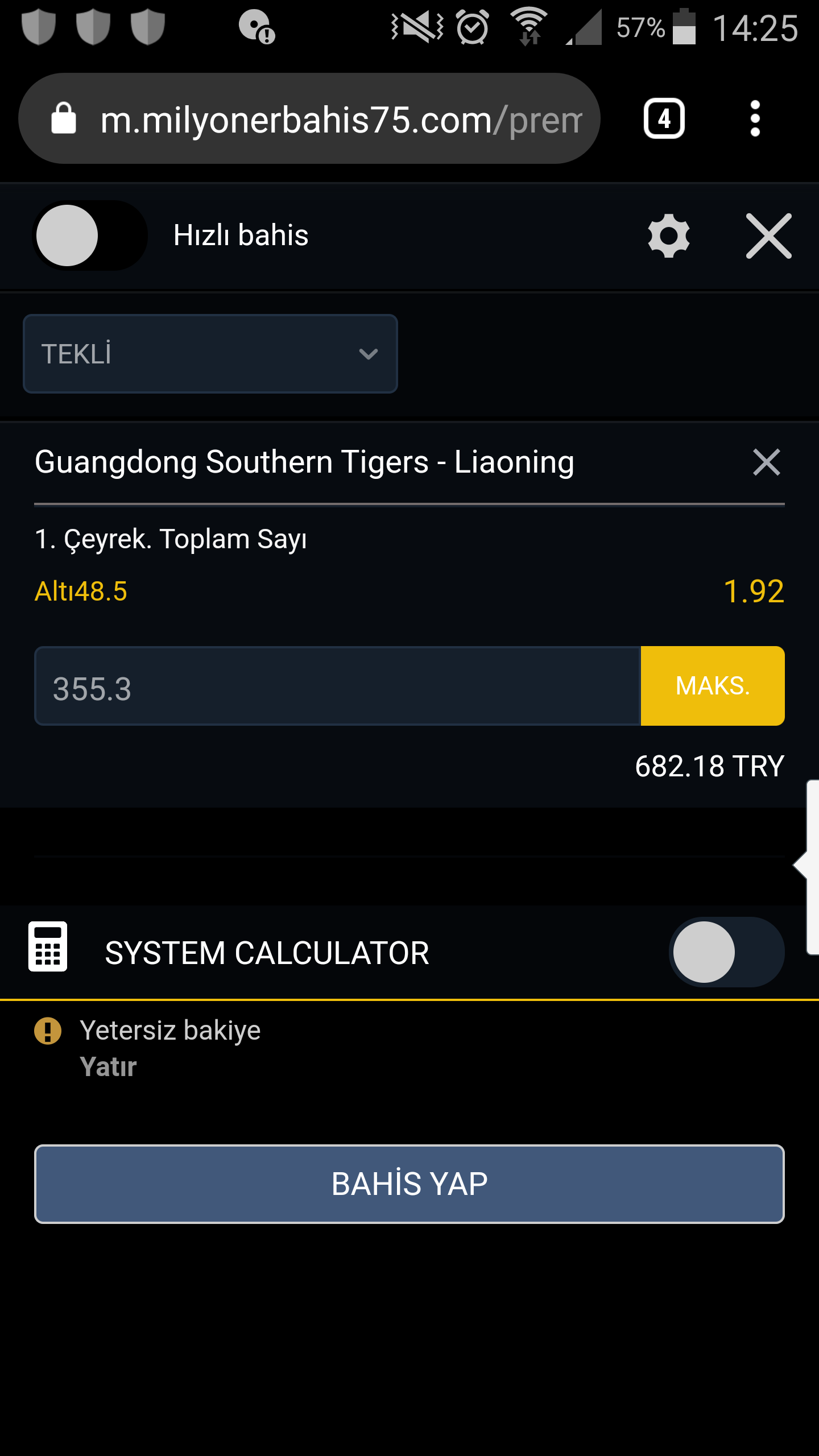Screen dimensions: 819x1456
Task: Tap the MAKS. stake button
Action: point(713,686)
